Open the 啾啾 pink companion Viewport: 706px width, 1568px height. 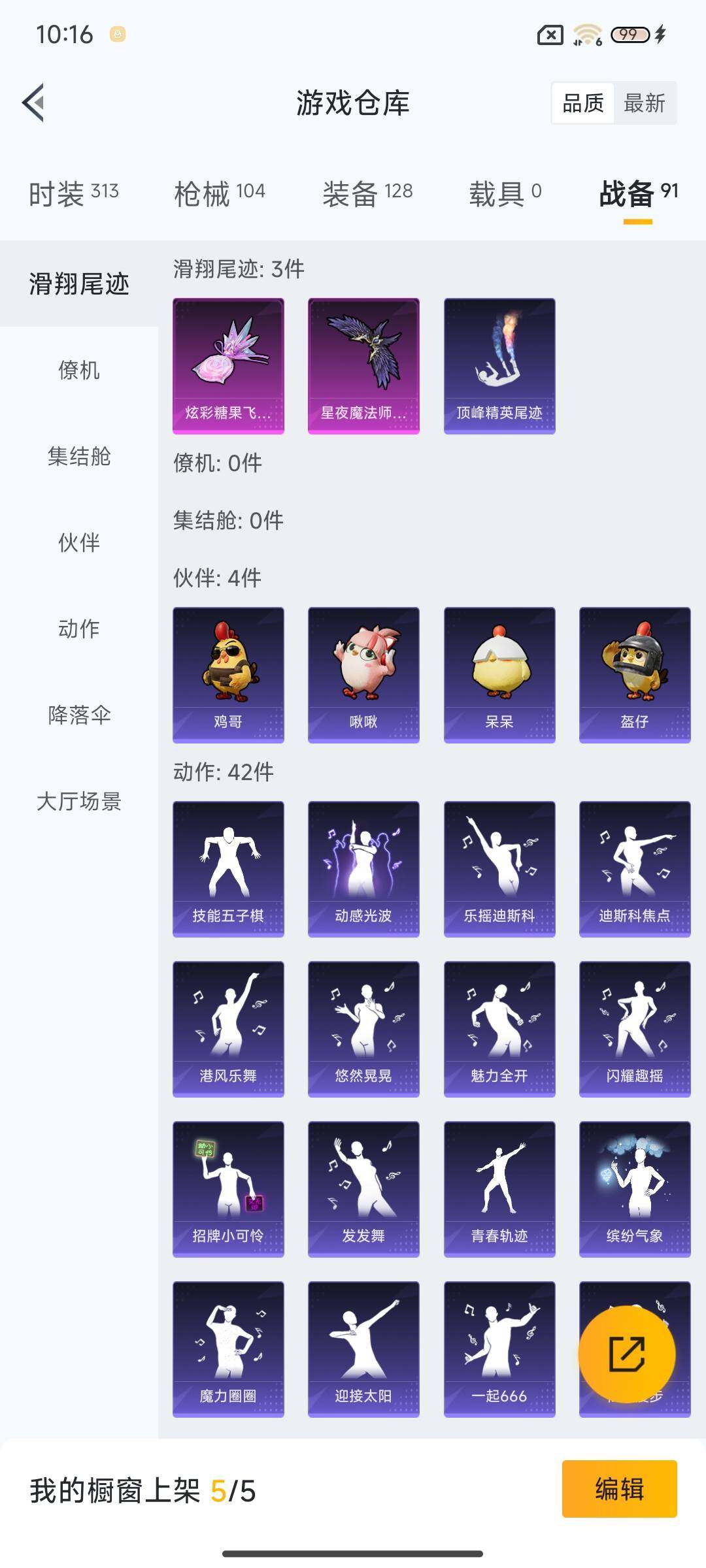363,673
